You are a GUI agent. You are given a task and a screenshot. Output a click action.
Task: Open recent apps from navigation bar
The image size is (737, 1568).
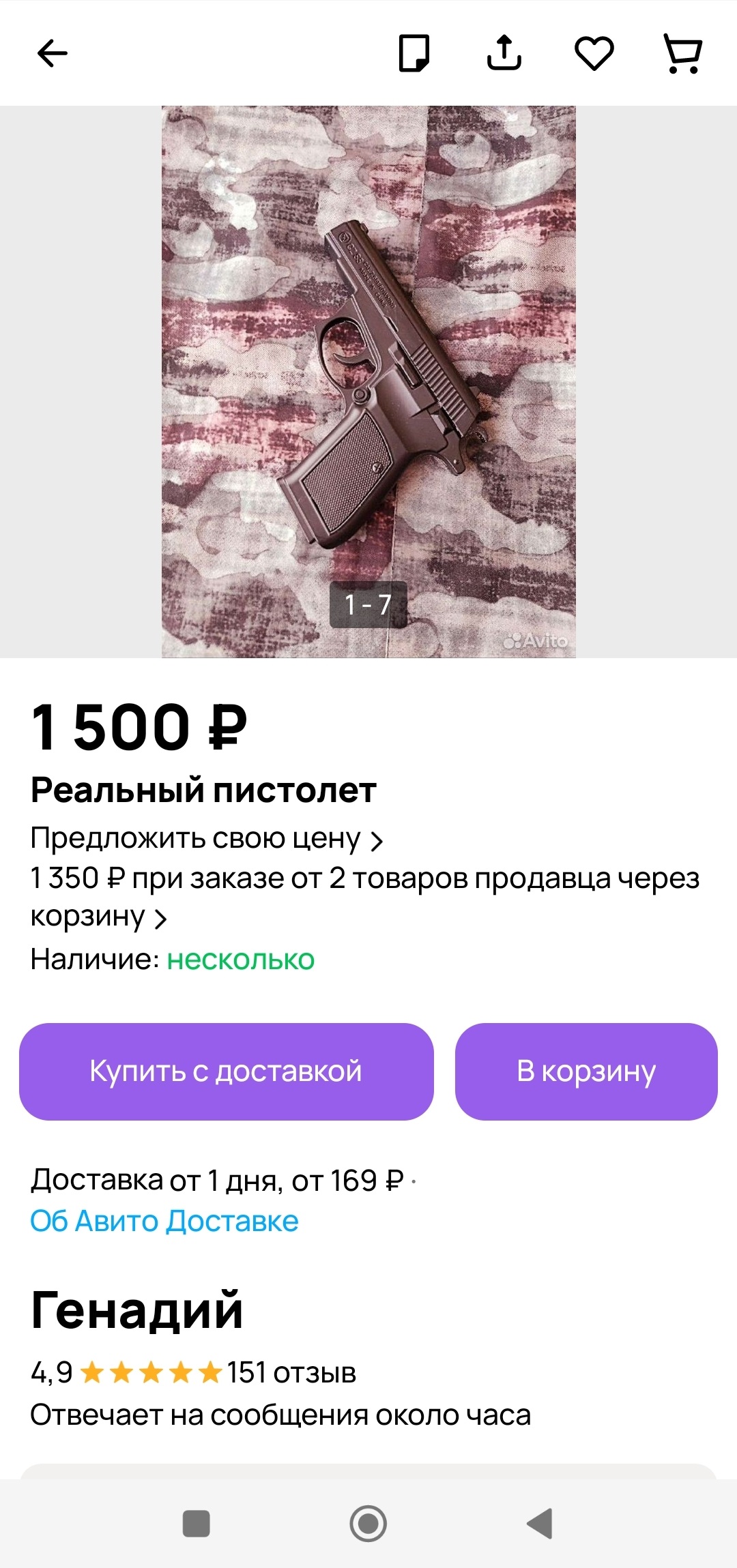197,1524
